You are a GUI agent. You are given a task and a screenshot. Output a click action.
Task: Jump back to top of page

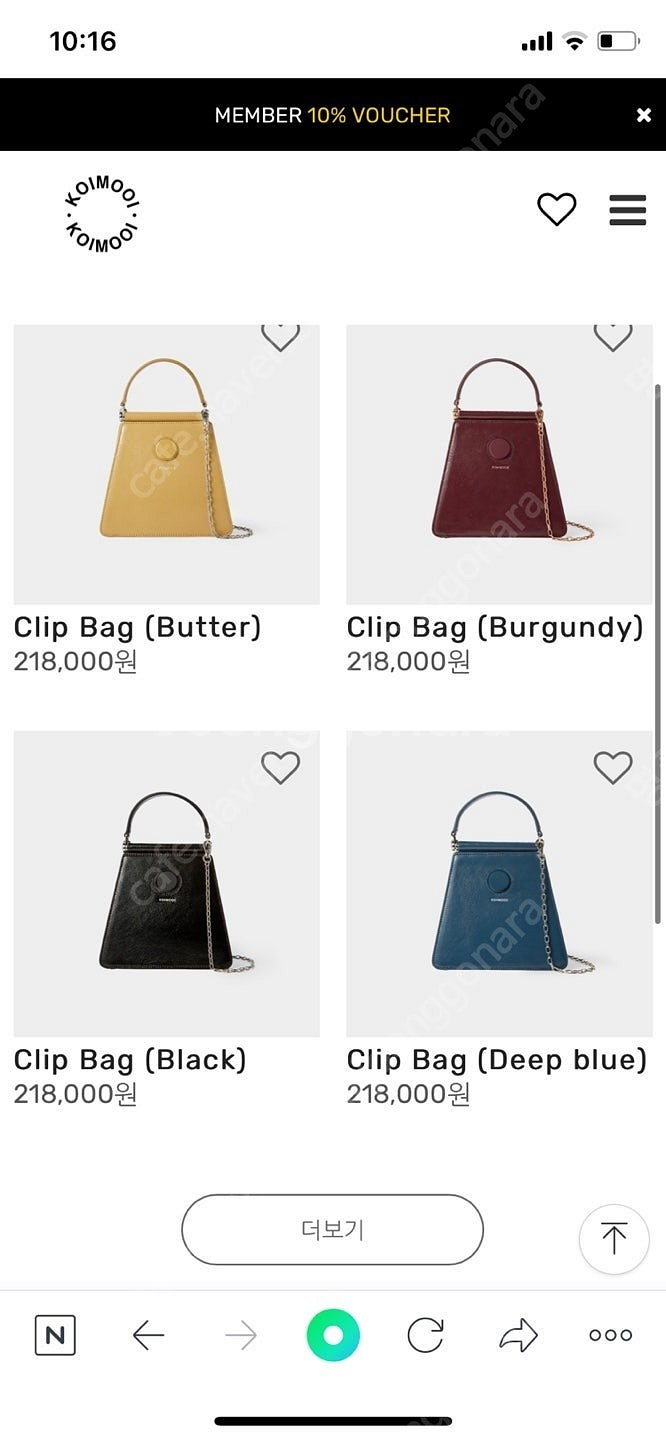613,1239
